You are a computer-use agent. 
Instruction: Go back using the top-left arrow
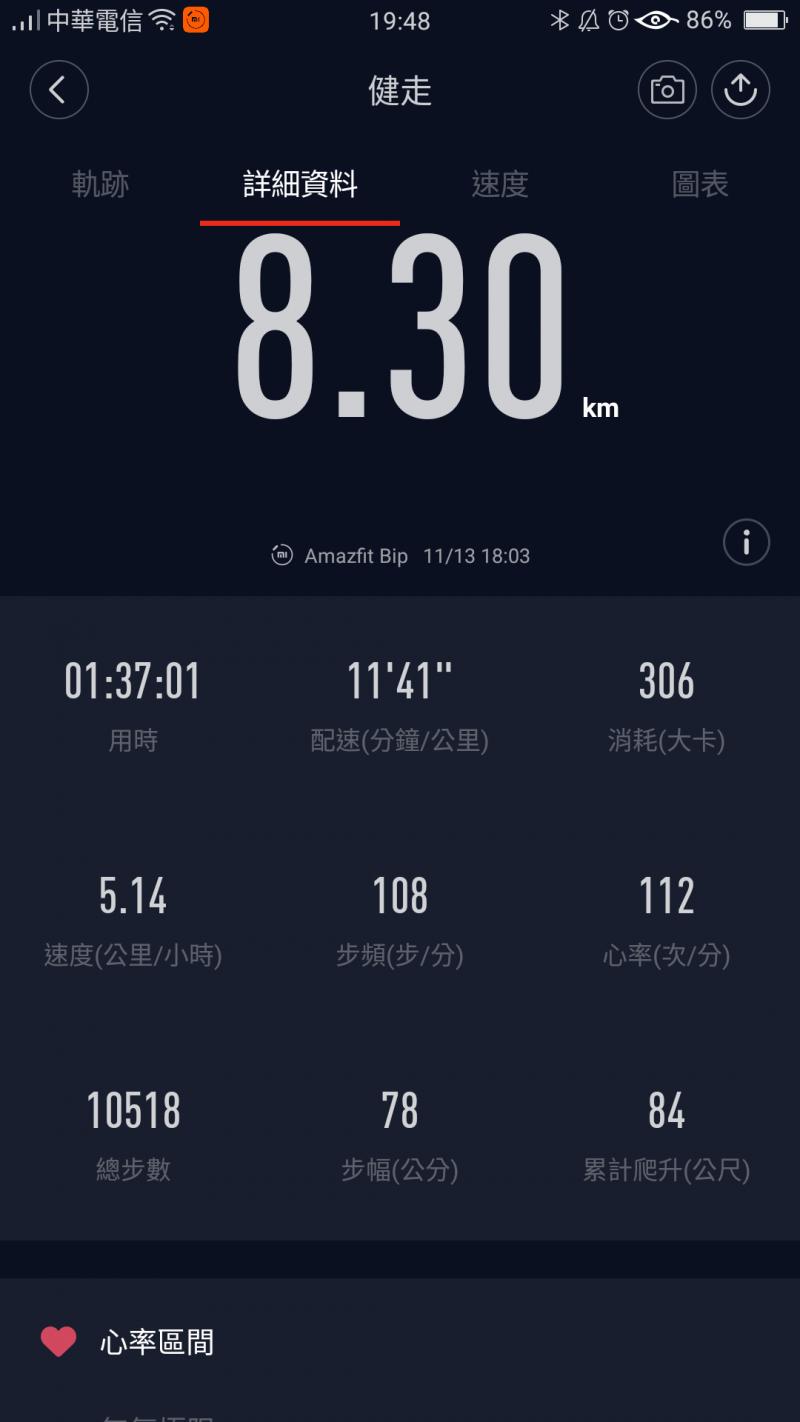click(59, 91)
